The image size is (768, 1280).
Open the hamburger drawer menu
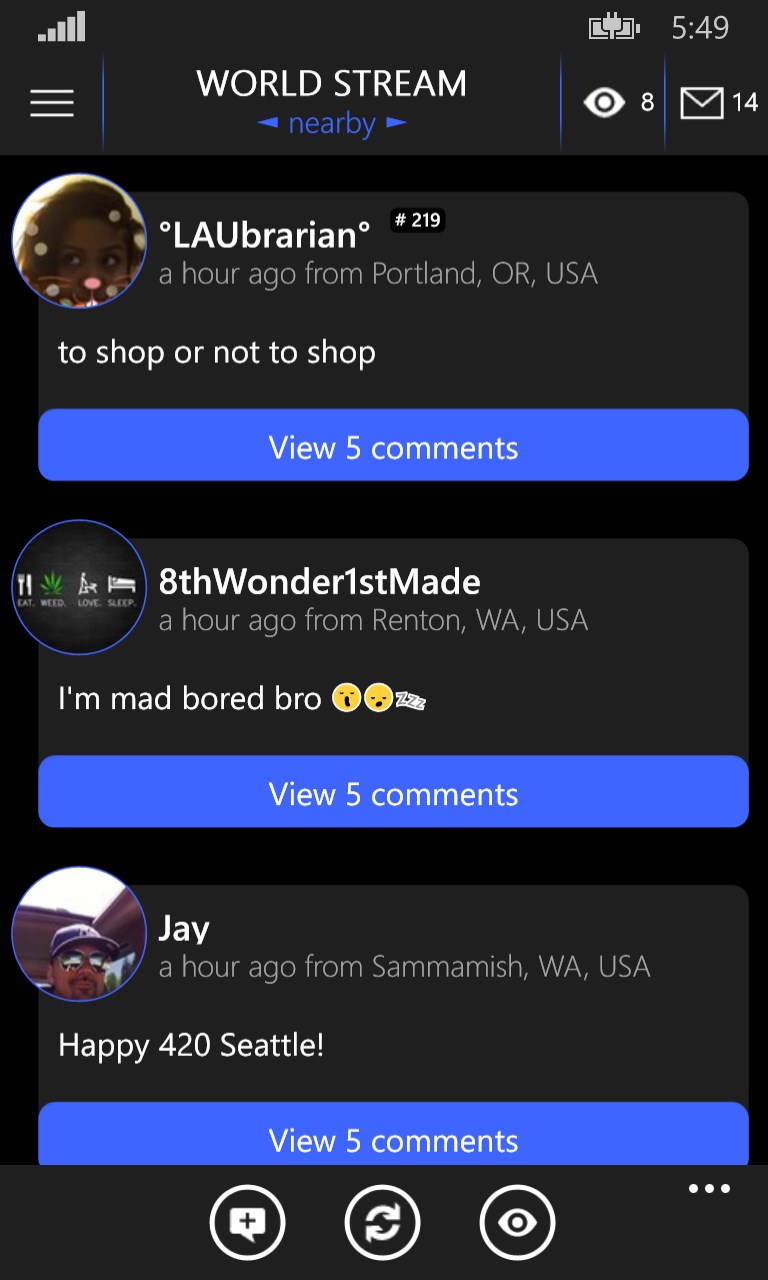click(x=52, y=103)
